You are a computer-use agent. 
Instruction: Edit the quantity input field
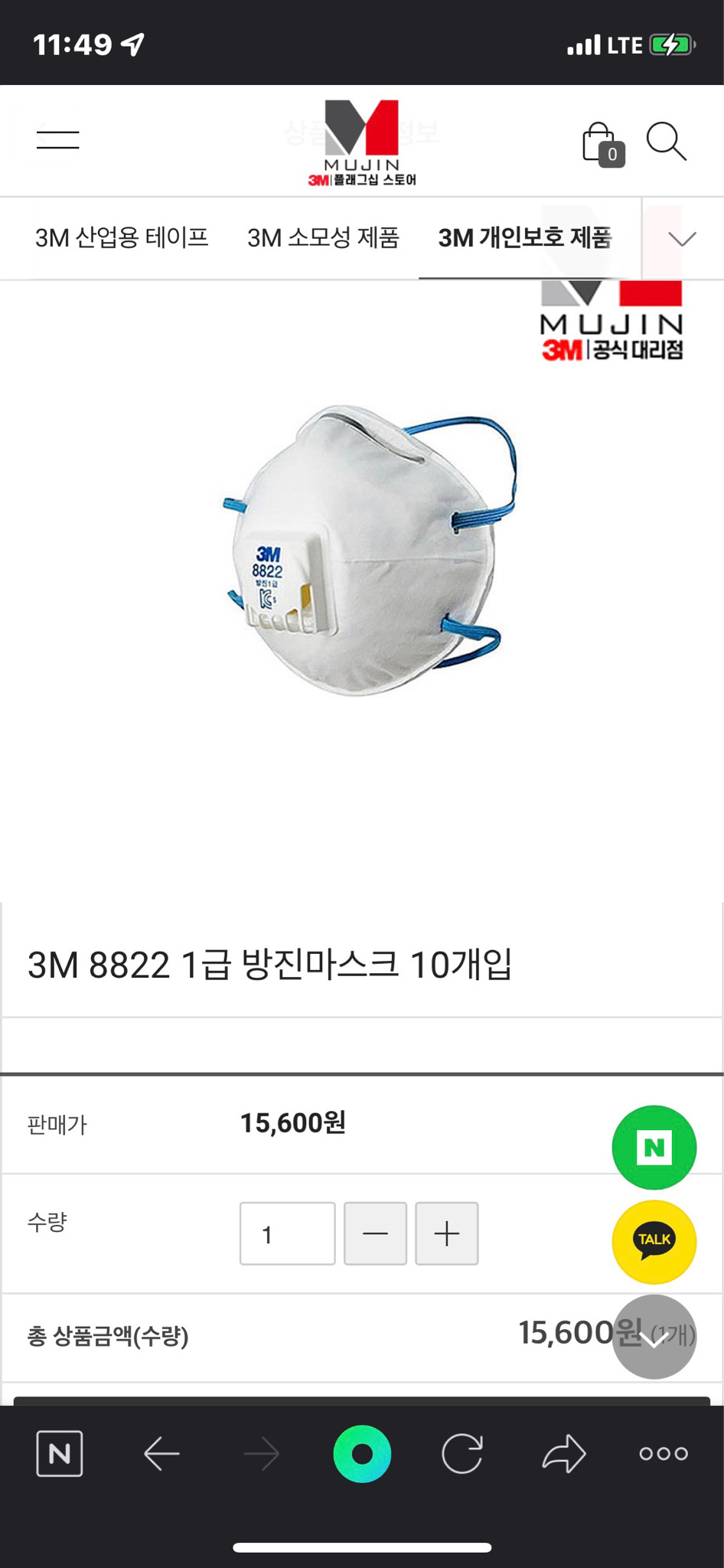coord(287,1233)
